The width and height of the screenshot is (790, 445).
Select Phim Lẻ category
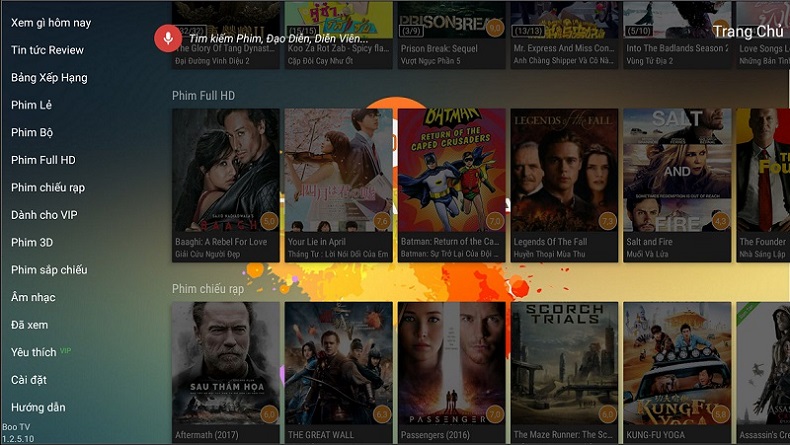pyautogui.click(x=31, y=105)
